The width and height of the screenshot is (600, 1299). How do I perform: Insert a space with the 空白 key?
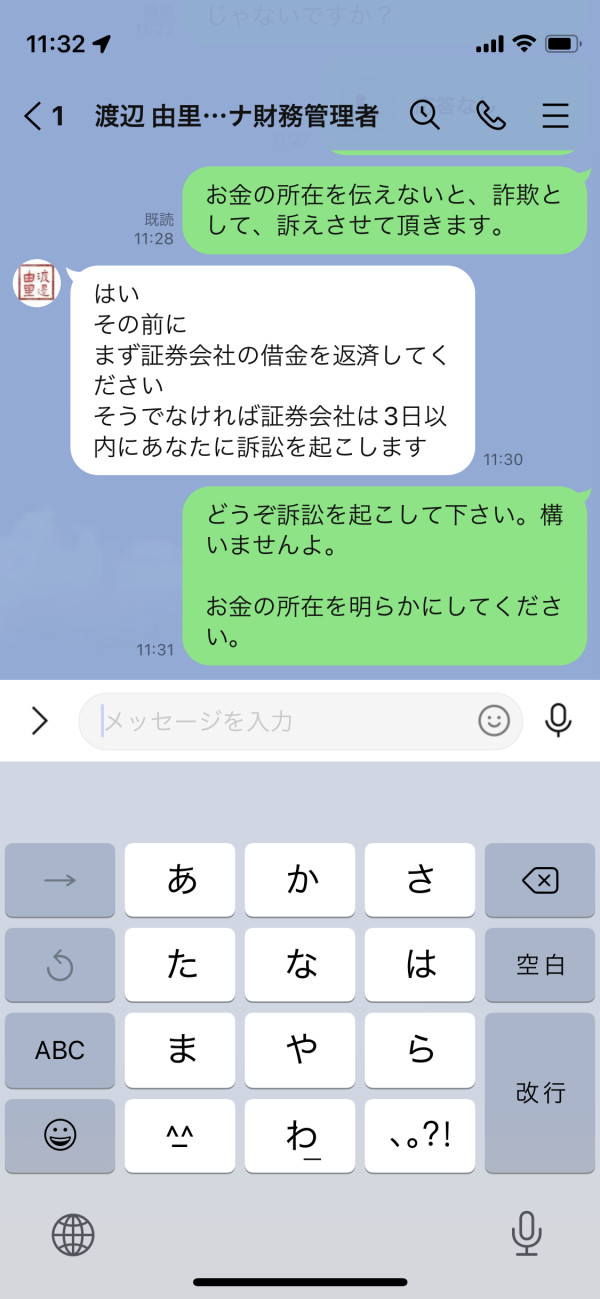[540, 966]
